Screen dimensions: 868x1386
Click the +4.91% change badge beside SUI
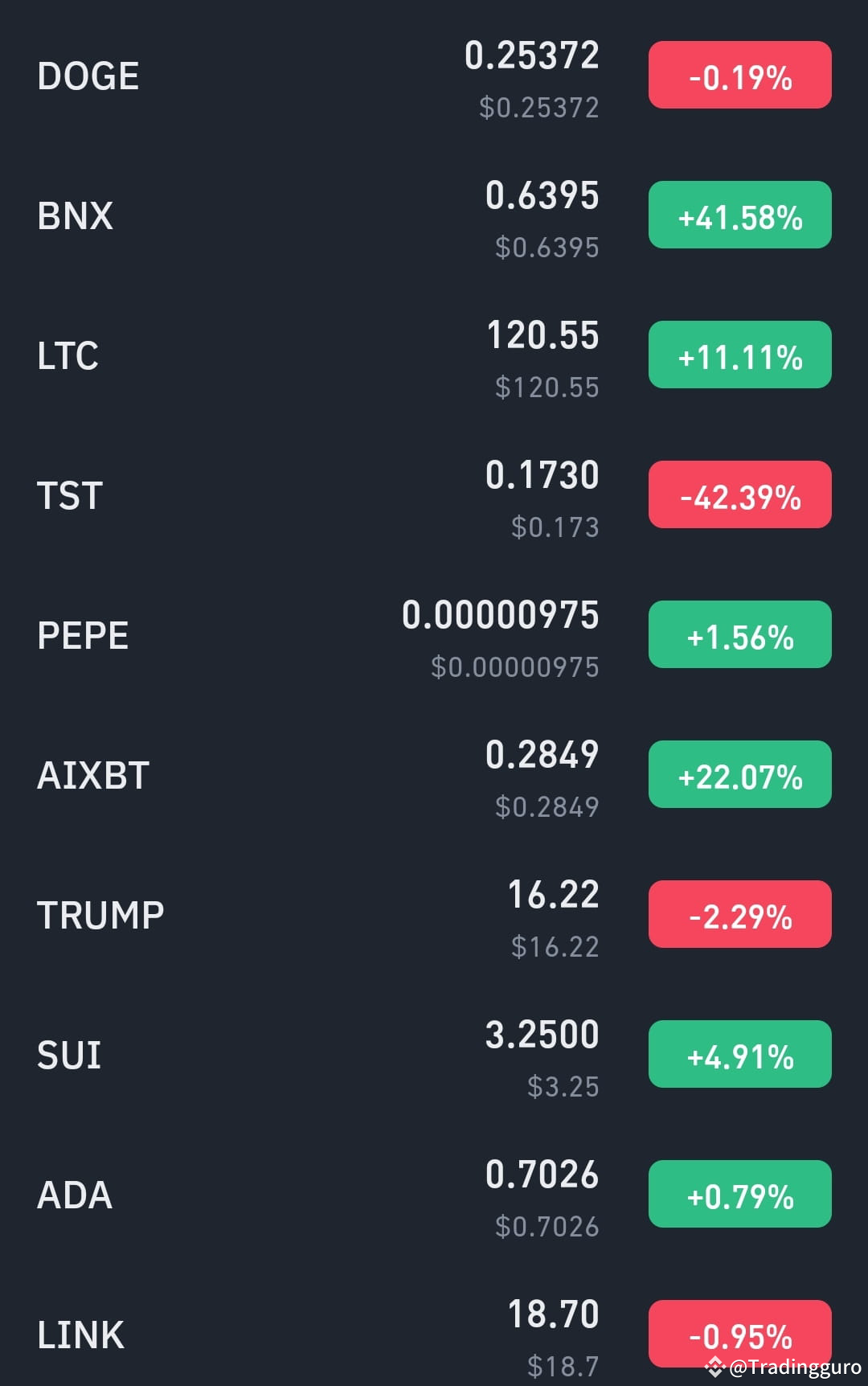click(739, 1053)
